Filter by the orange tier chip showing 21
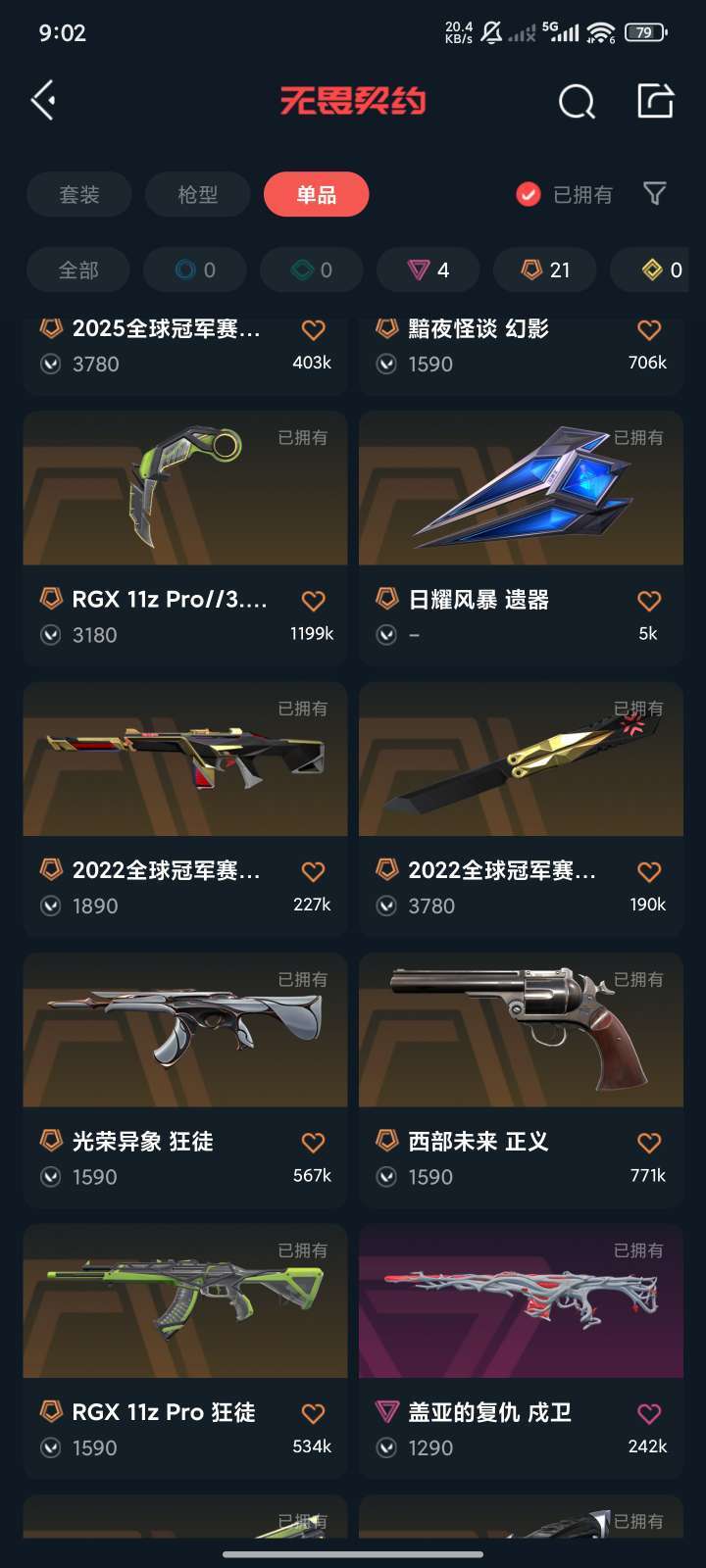The height and width of the screenshot is (1568, 706). [x=545, y=269]
